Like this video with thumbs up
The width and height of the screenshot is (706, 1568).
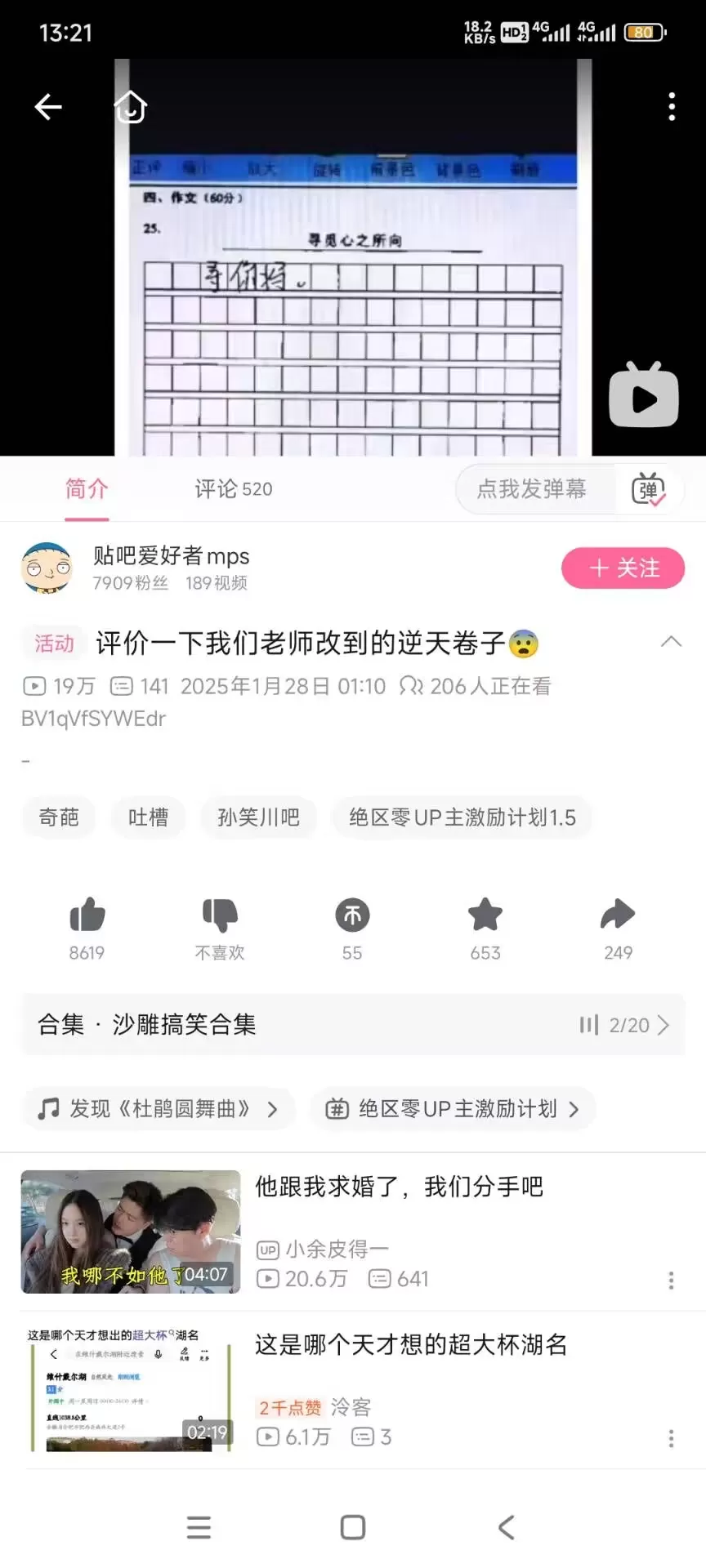coord(87,915)
